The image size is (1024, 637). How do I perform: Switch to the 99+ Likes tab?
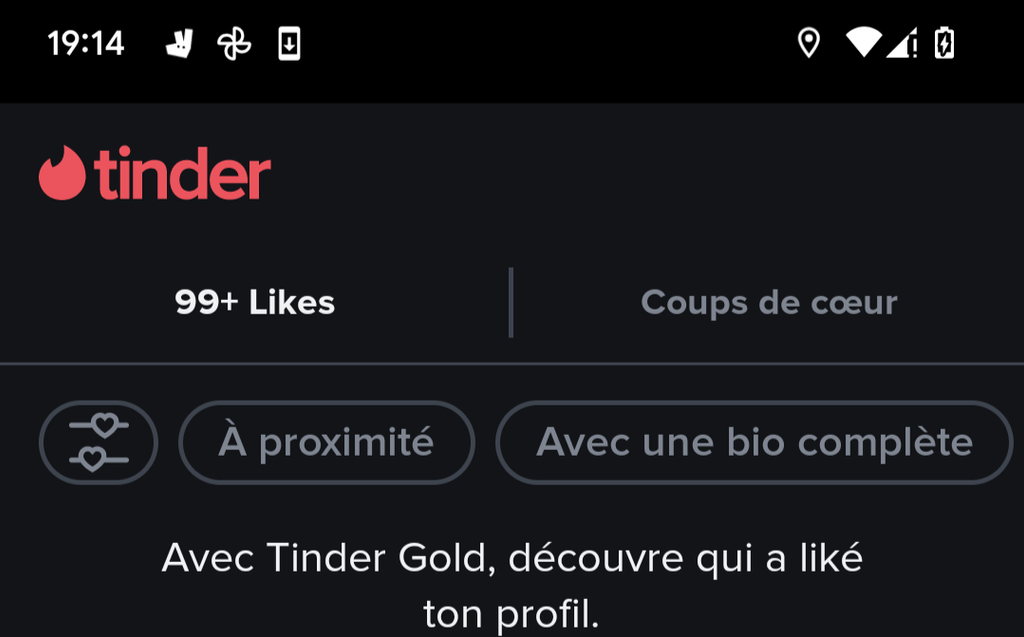coord(255,302)
